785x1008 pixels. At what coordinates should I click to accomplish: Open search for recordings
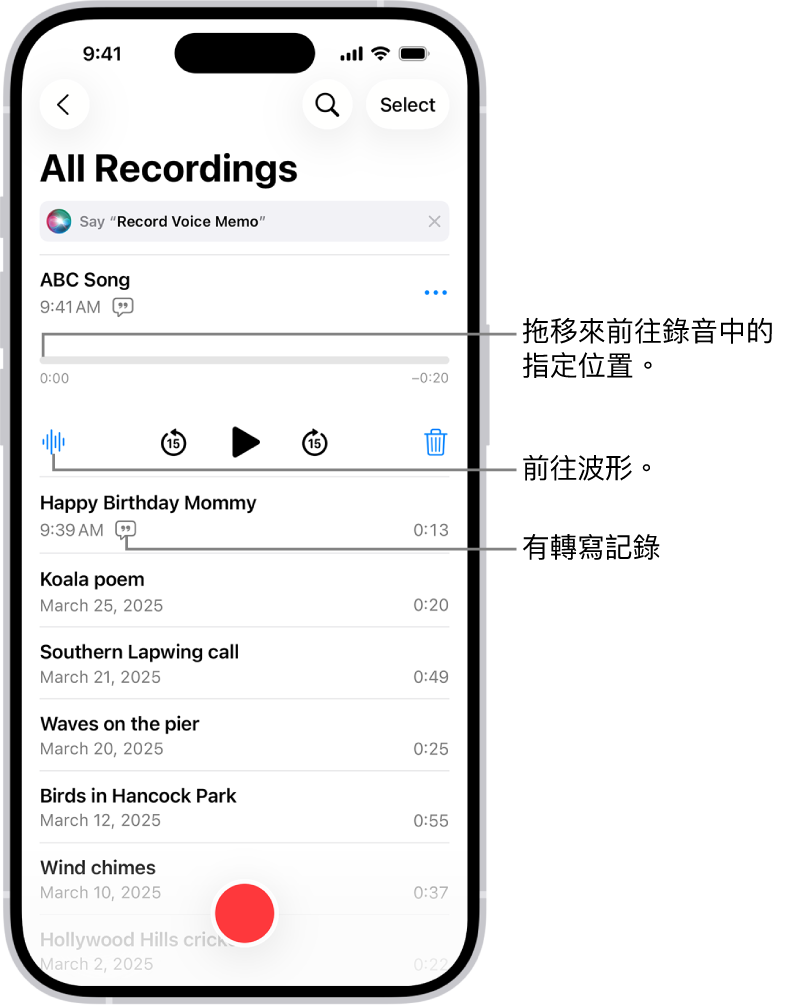tap(327, 105)
